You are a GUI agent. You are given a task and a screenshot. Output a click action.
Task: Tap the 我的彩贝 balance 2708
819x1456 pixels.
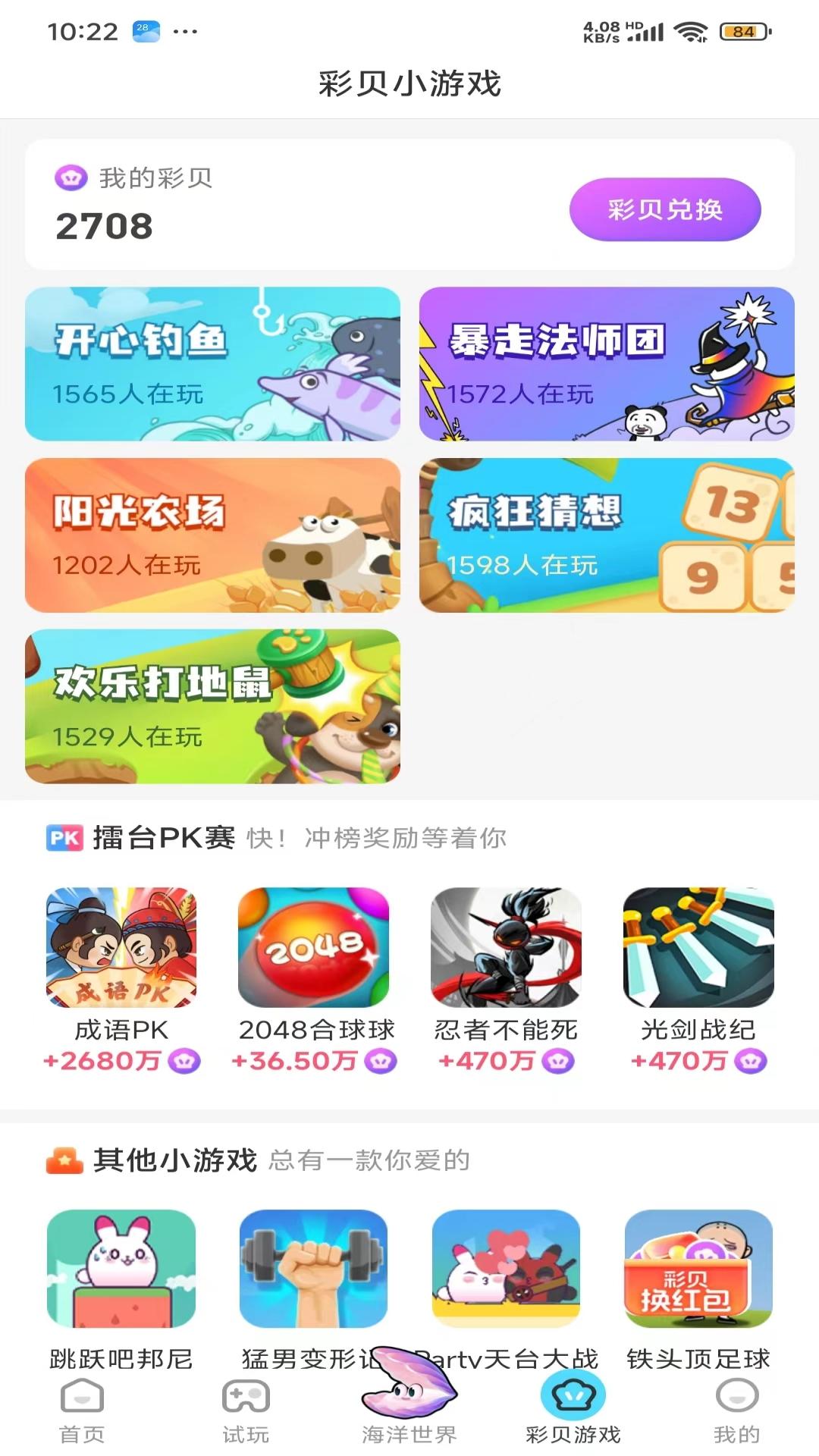103,224
